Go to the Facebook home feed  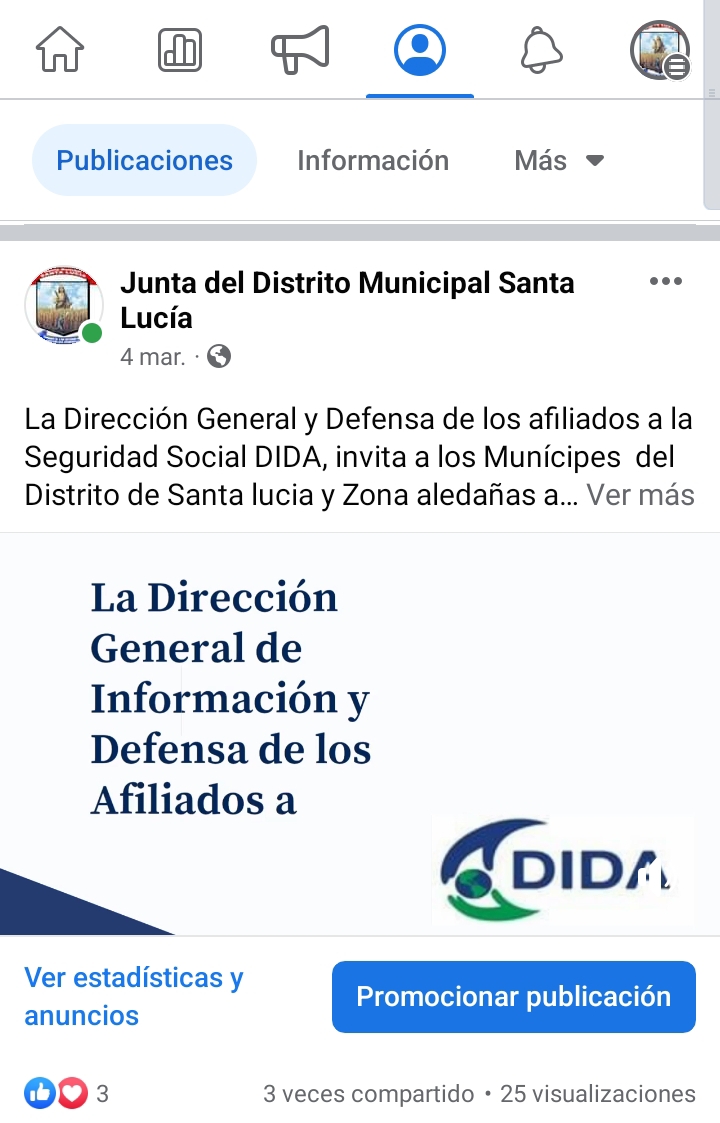(60, 50)
